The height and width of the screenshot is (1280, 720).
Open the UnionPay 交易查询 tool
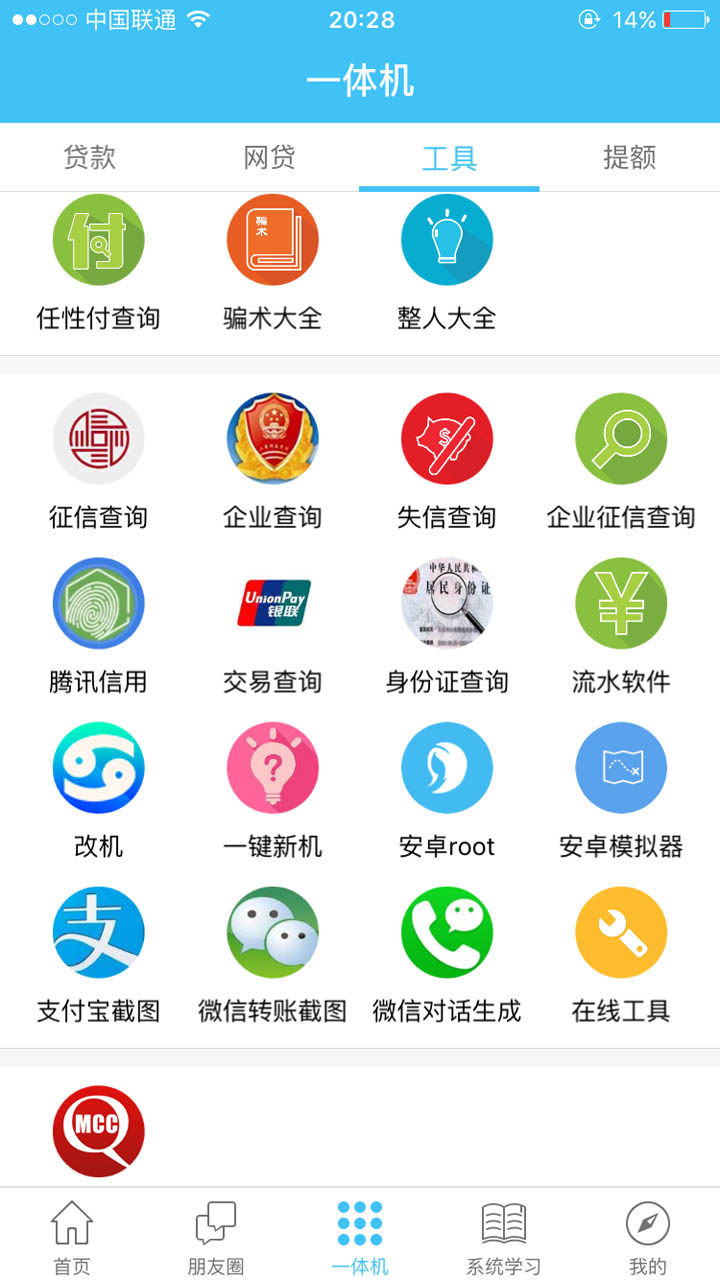[272, 603]
